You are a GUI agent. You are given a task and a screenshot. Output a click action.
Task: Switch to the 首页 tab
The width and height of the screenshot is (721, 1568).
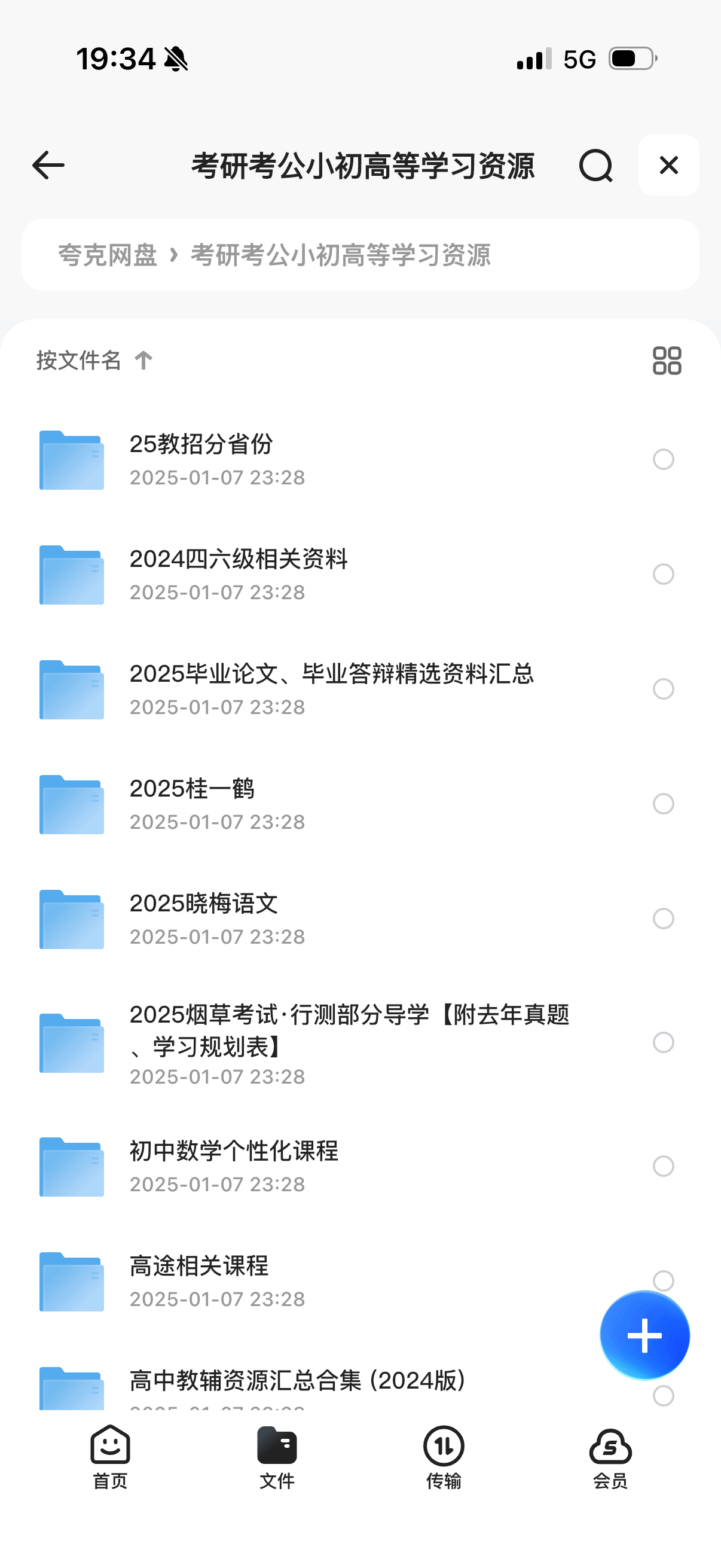point(110,1457)
